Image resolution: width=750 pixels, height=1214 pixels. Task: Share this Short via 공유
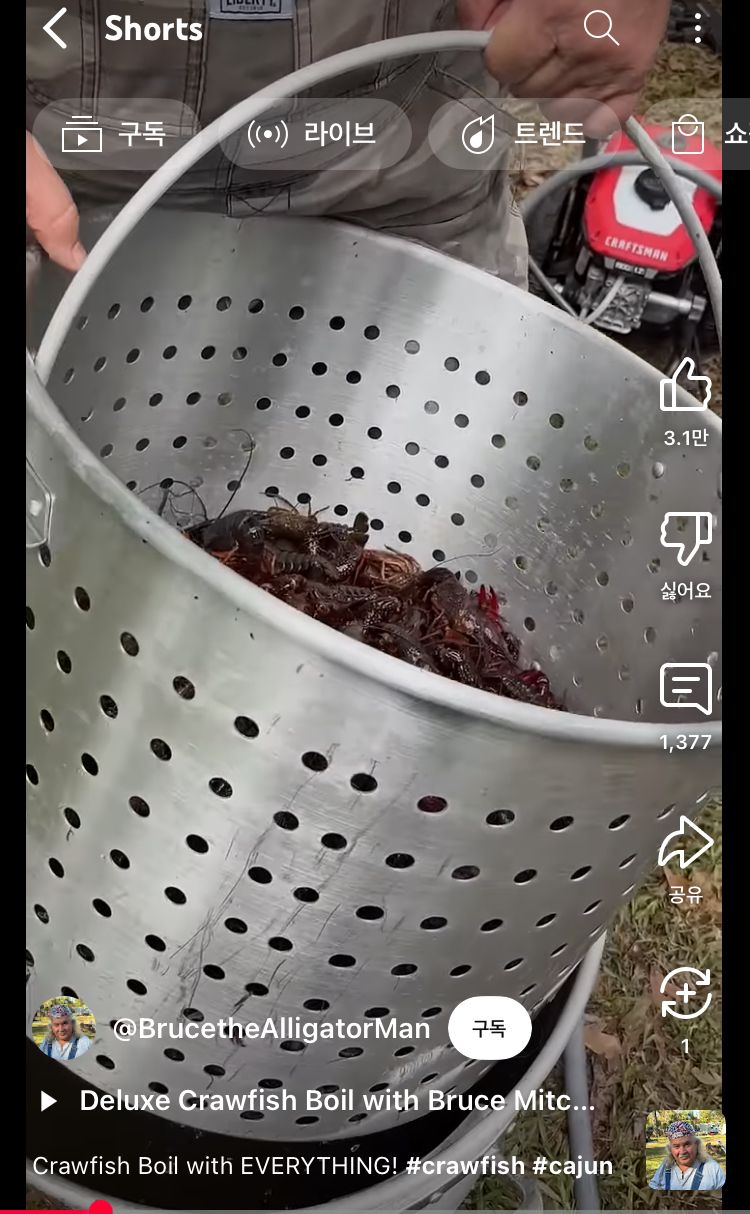tap(686, 845)
